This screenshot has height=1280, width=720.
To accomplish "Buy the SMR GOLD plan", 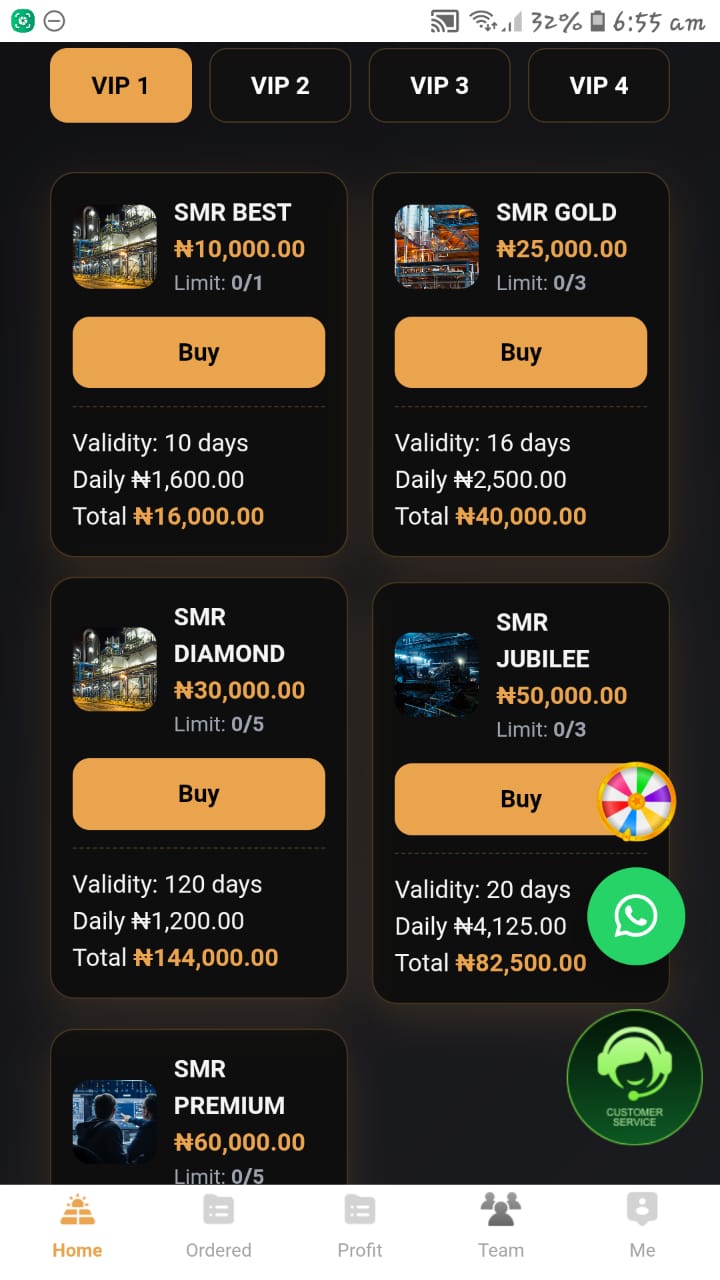I will pos(520,352).
